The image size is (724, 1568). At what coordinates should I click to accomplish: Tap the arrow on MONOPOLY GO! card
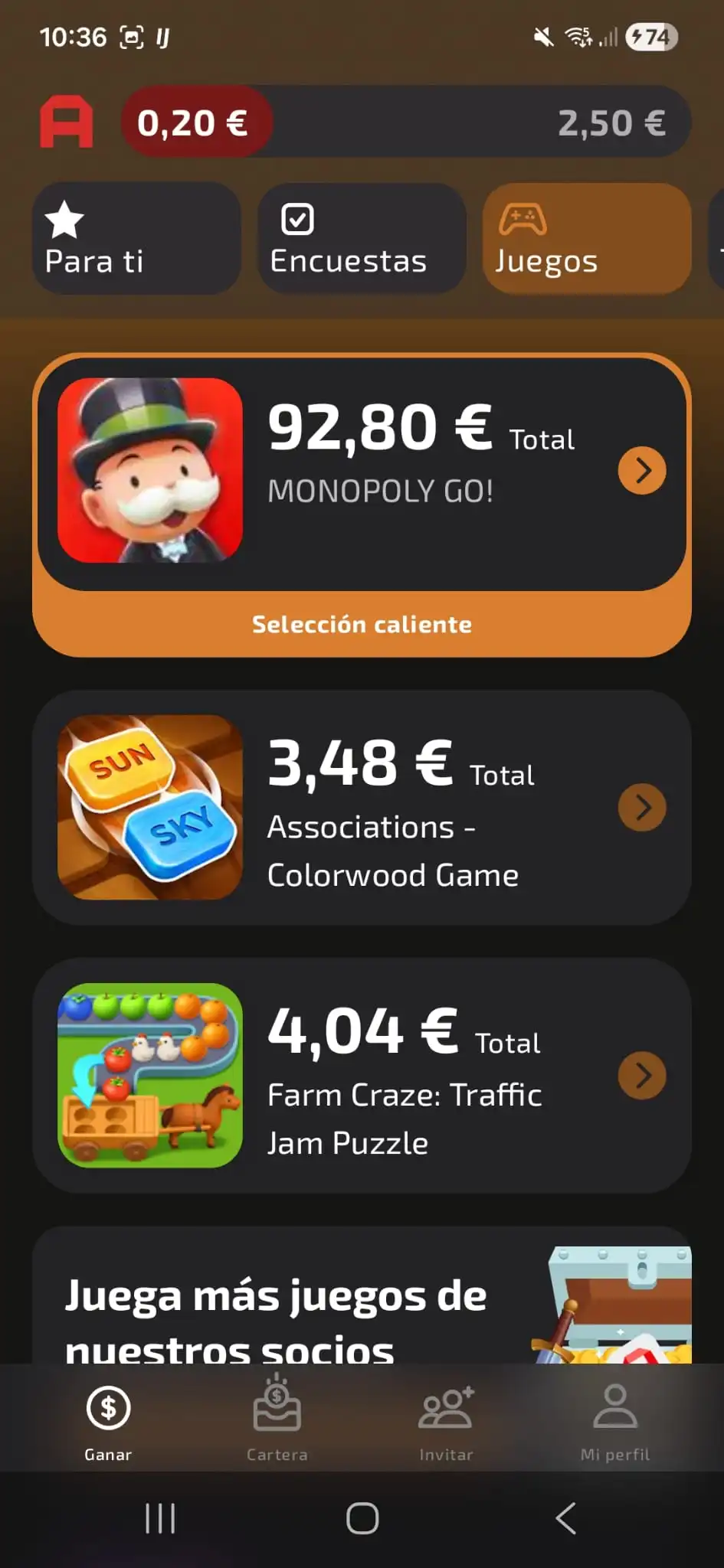[642, 470]
